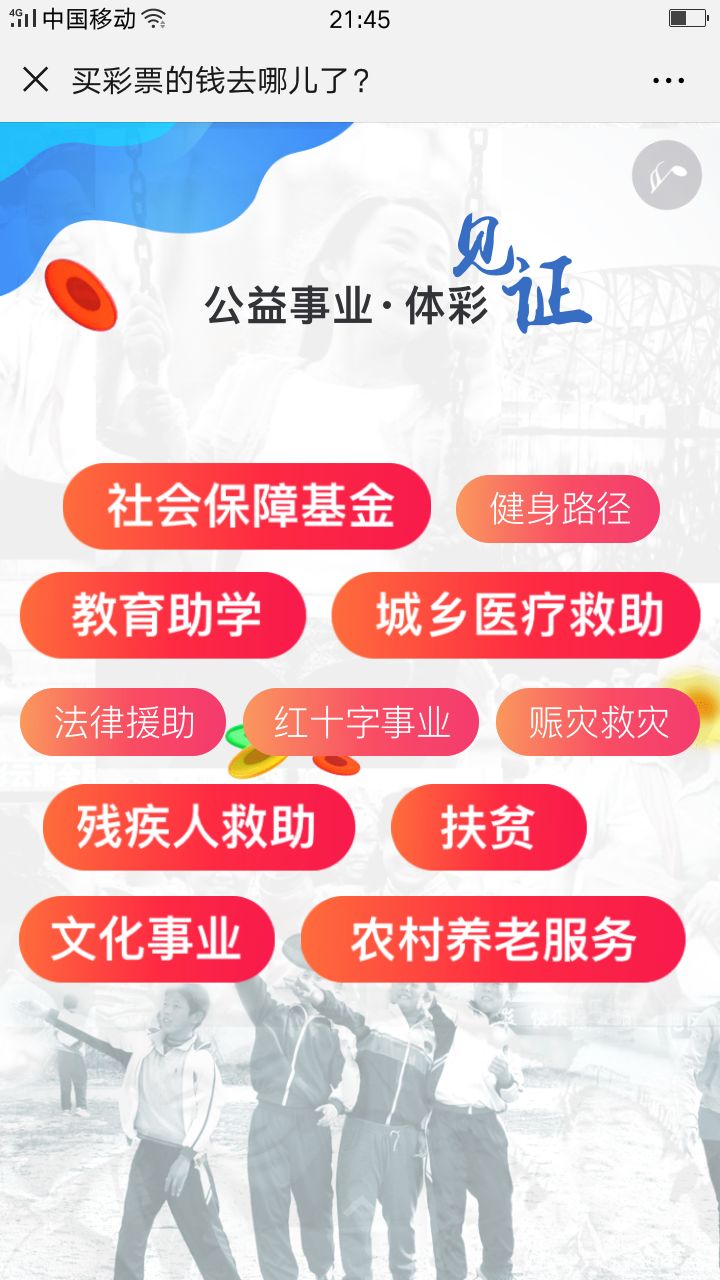Select the 文化事业 button
720x1280 pixels.
click(146, 939)
